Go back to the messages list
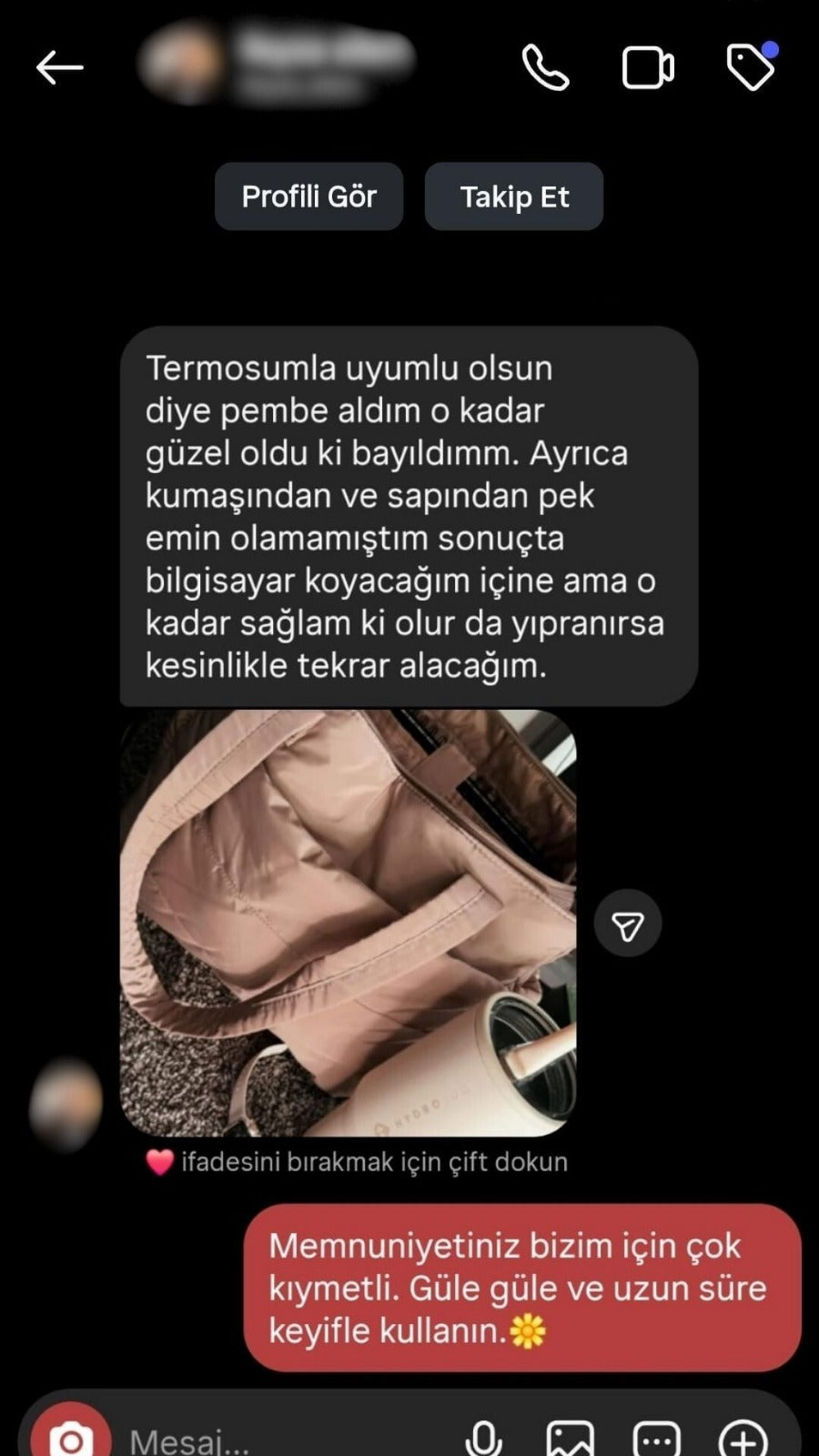819x1456 pixels. click(60, 67)
